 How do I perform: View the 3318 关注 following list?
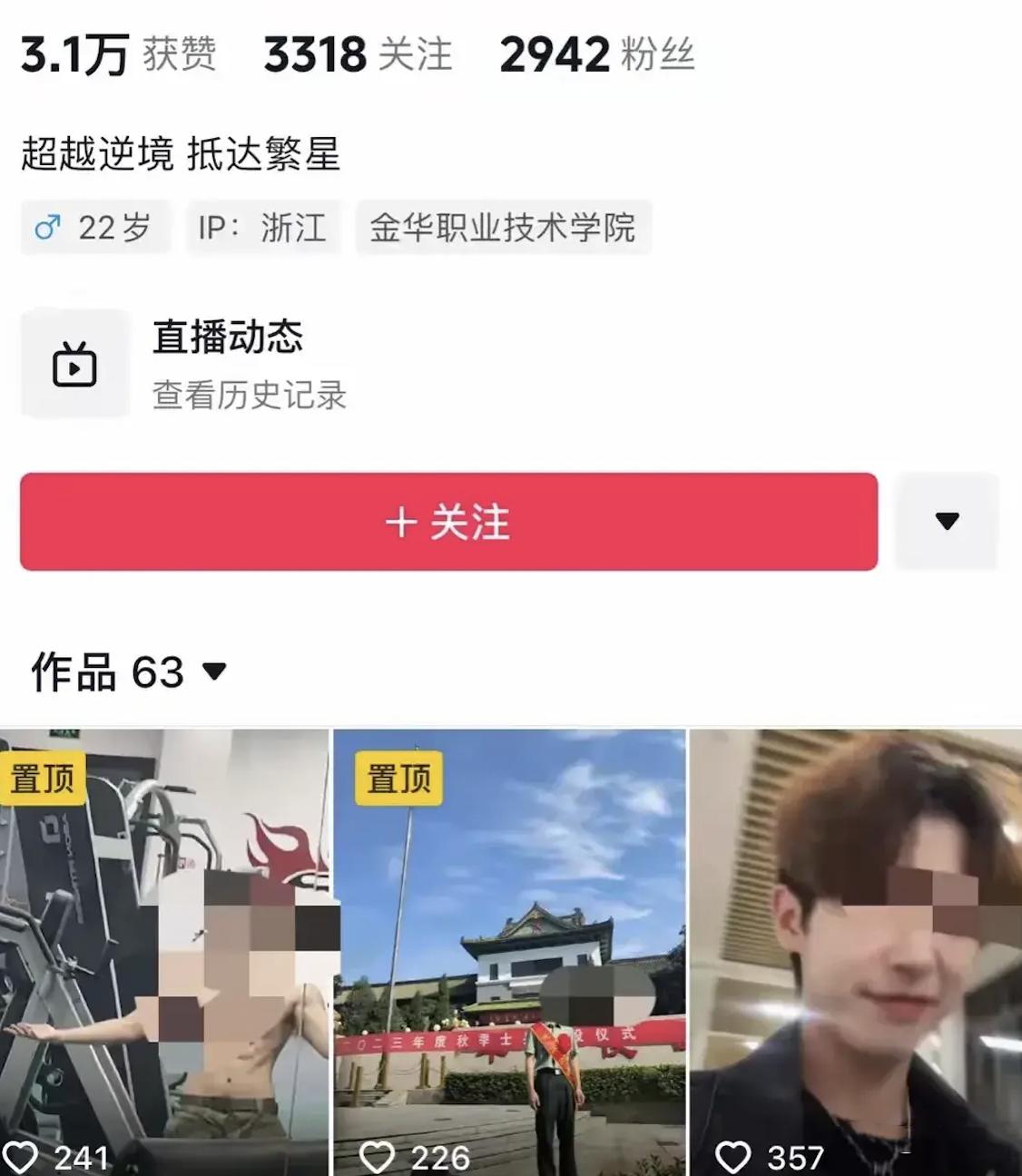coord(358,54)
